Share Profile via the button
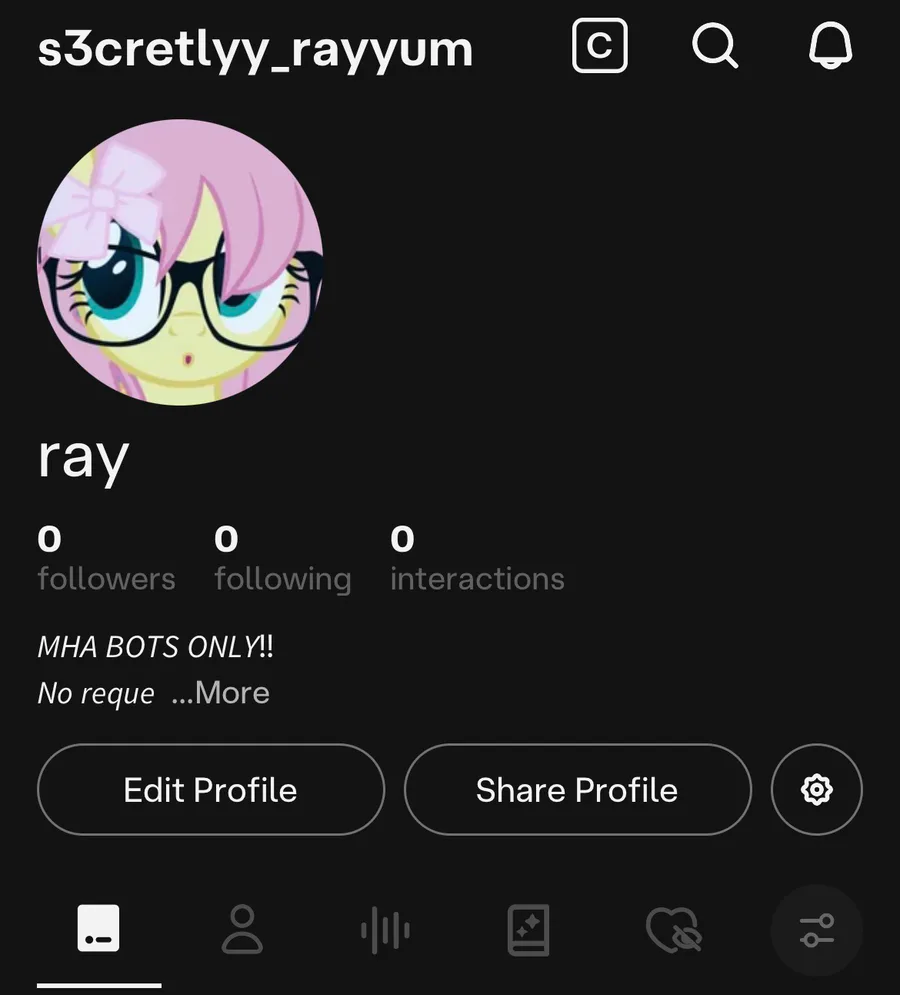900x995 pixels. pyautogui.click(x=577, y=790)
